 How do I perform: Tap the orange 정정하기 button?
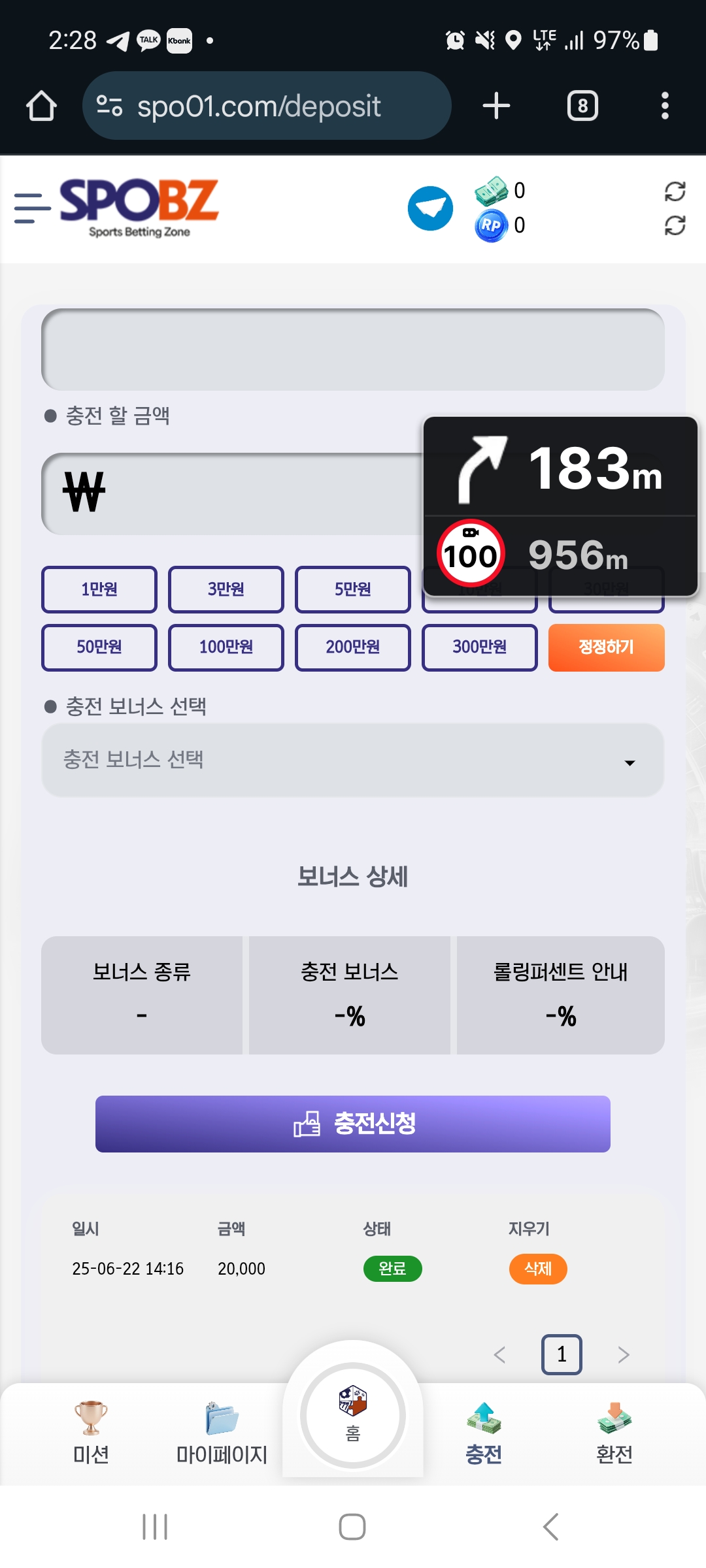click(606, 647)
